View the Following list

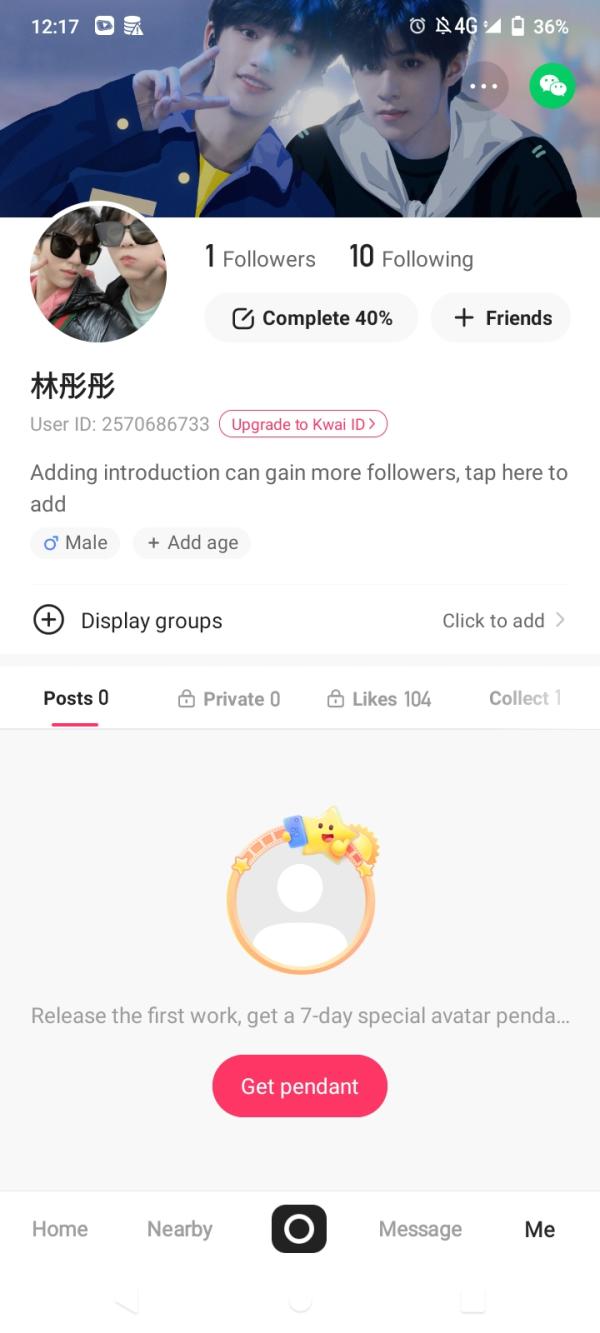pyautogui.click(x=411, y=258)
